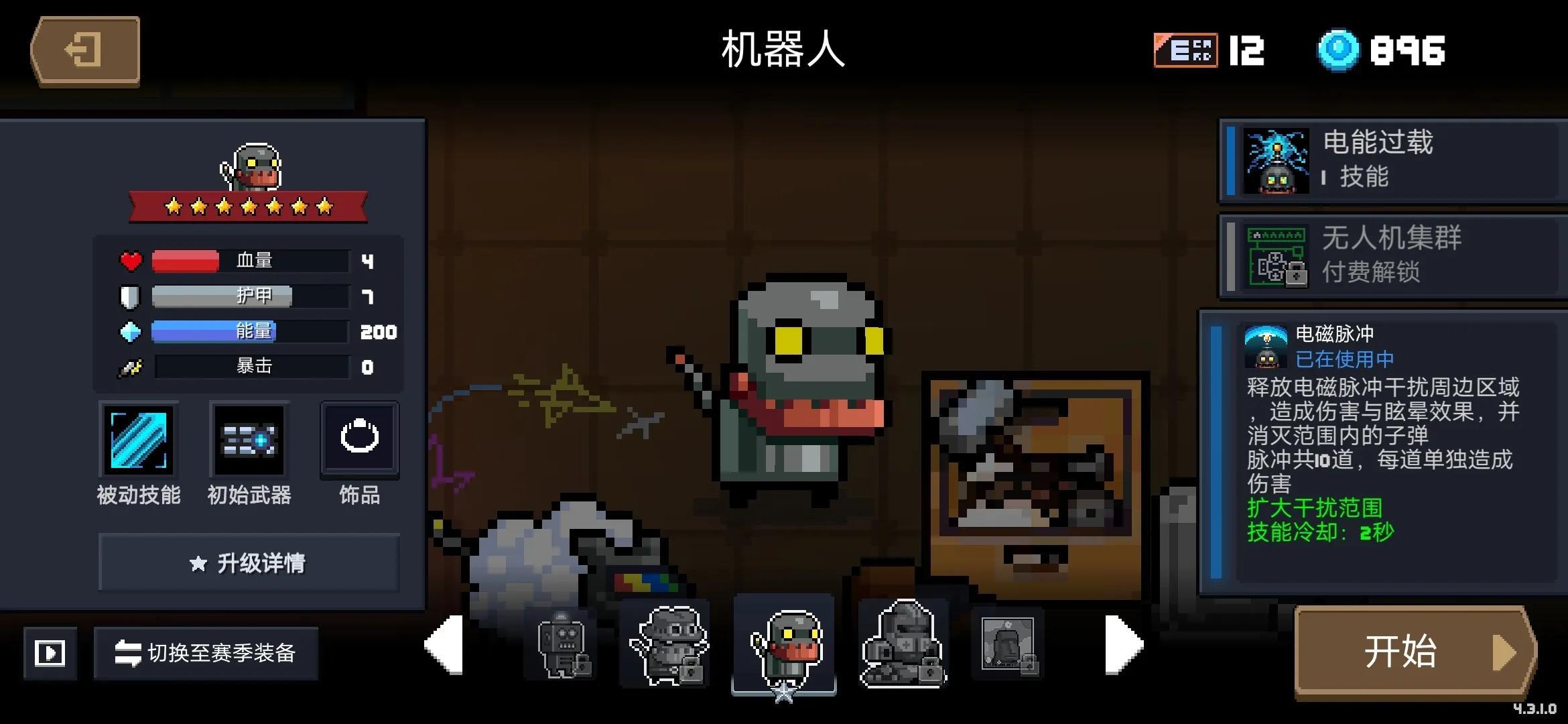
Task: Show previous skins with left arrow
Action: coord(445,645)
